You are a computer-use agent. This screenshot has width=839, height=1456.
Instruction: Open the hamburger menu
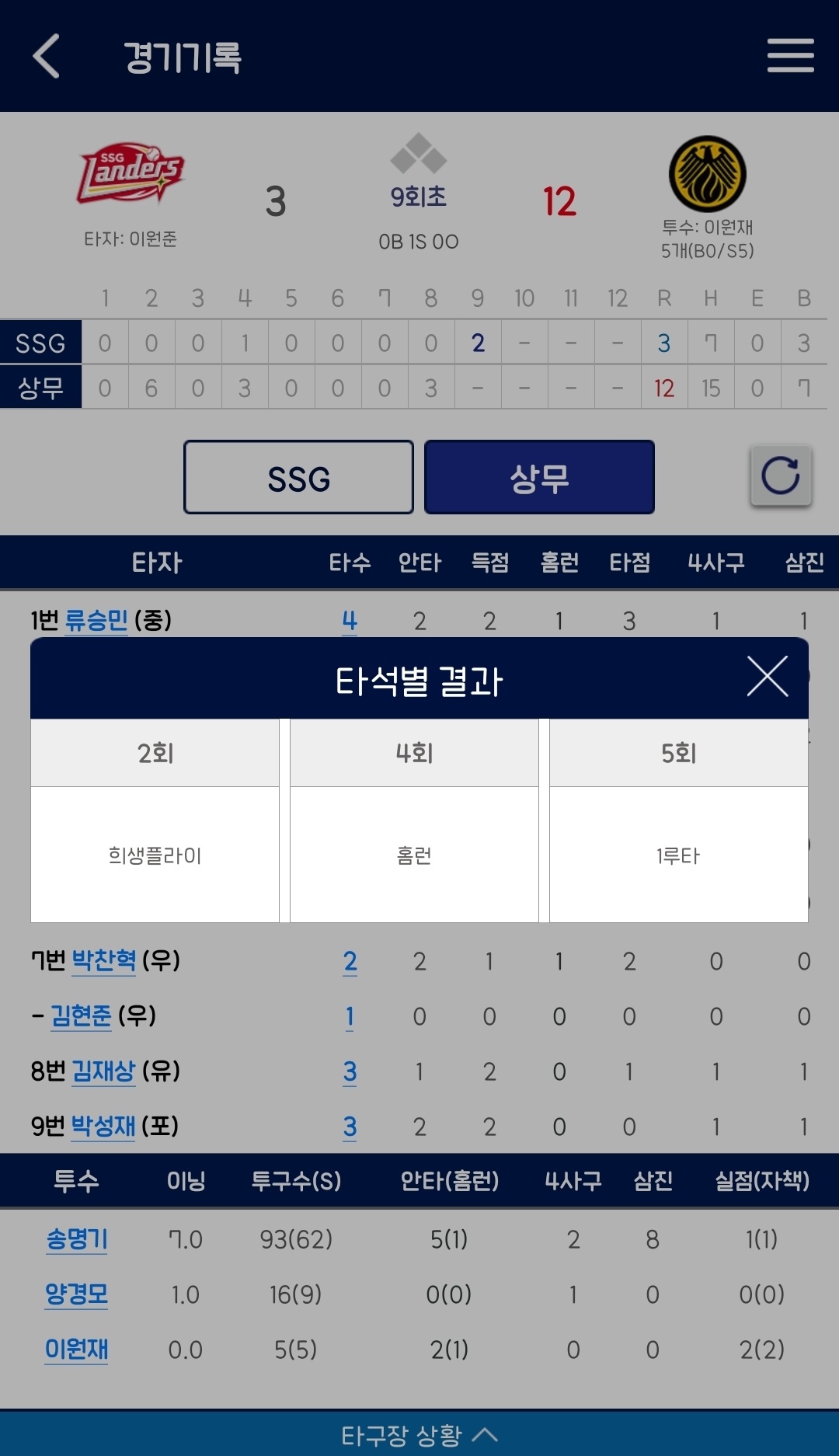[790, 56]
